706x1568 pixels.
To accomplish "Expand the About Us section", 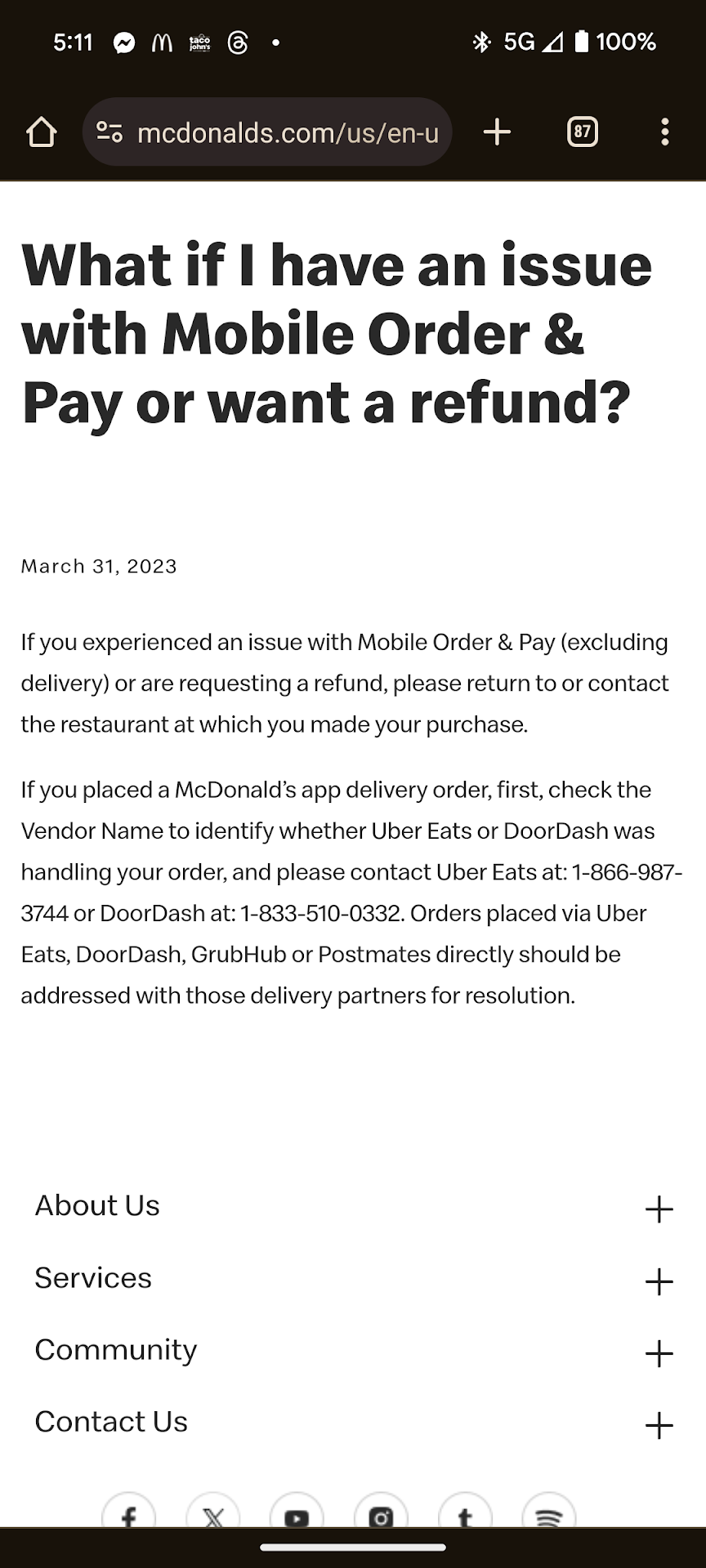I will pos(659,1209).
